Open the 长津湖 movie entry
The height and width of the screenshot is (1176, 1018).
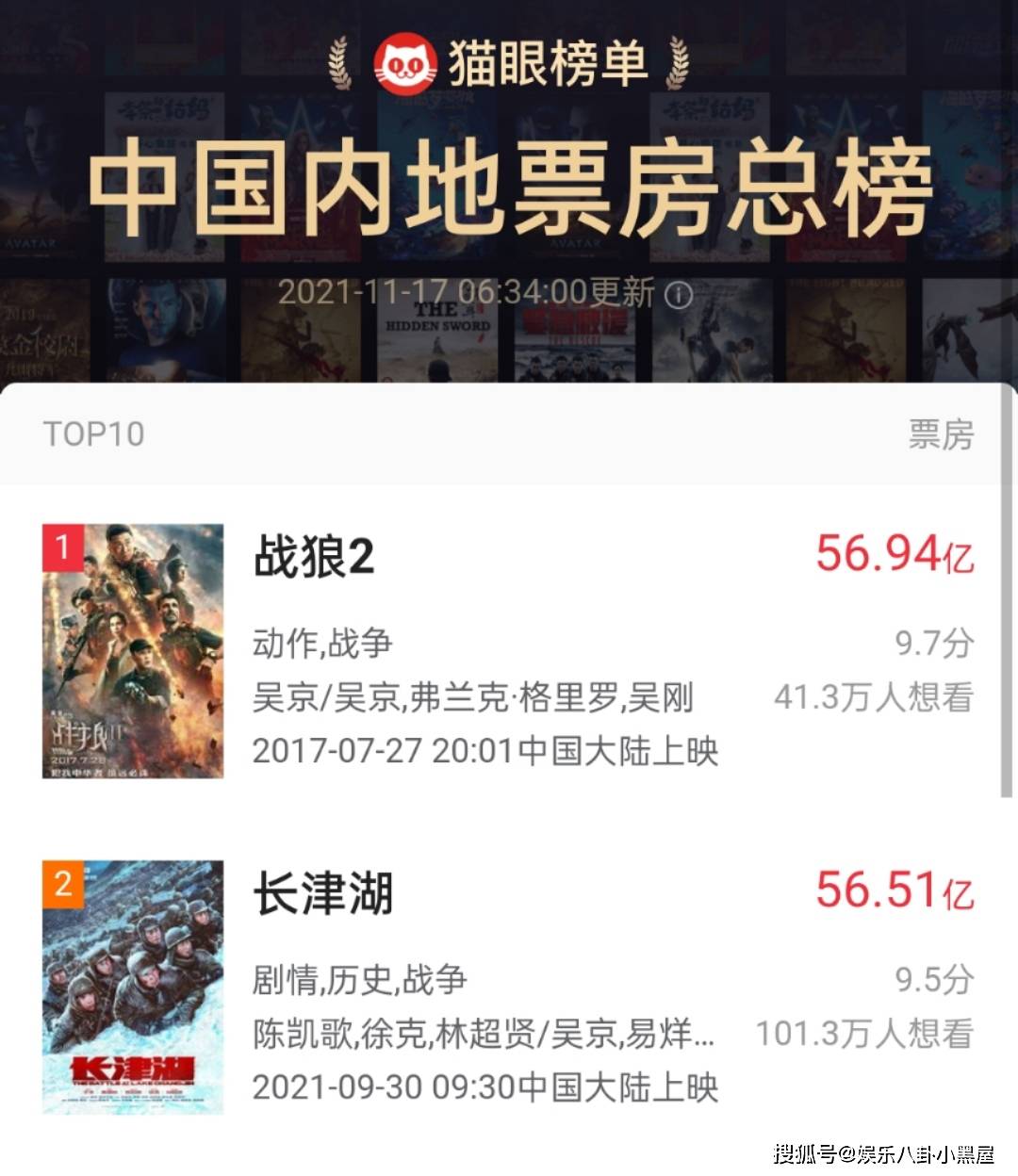tap(323, 892)
